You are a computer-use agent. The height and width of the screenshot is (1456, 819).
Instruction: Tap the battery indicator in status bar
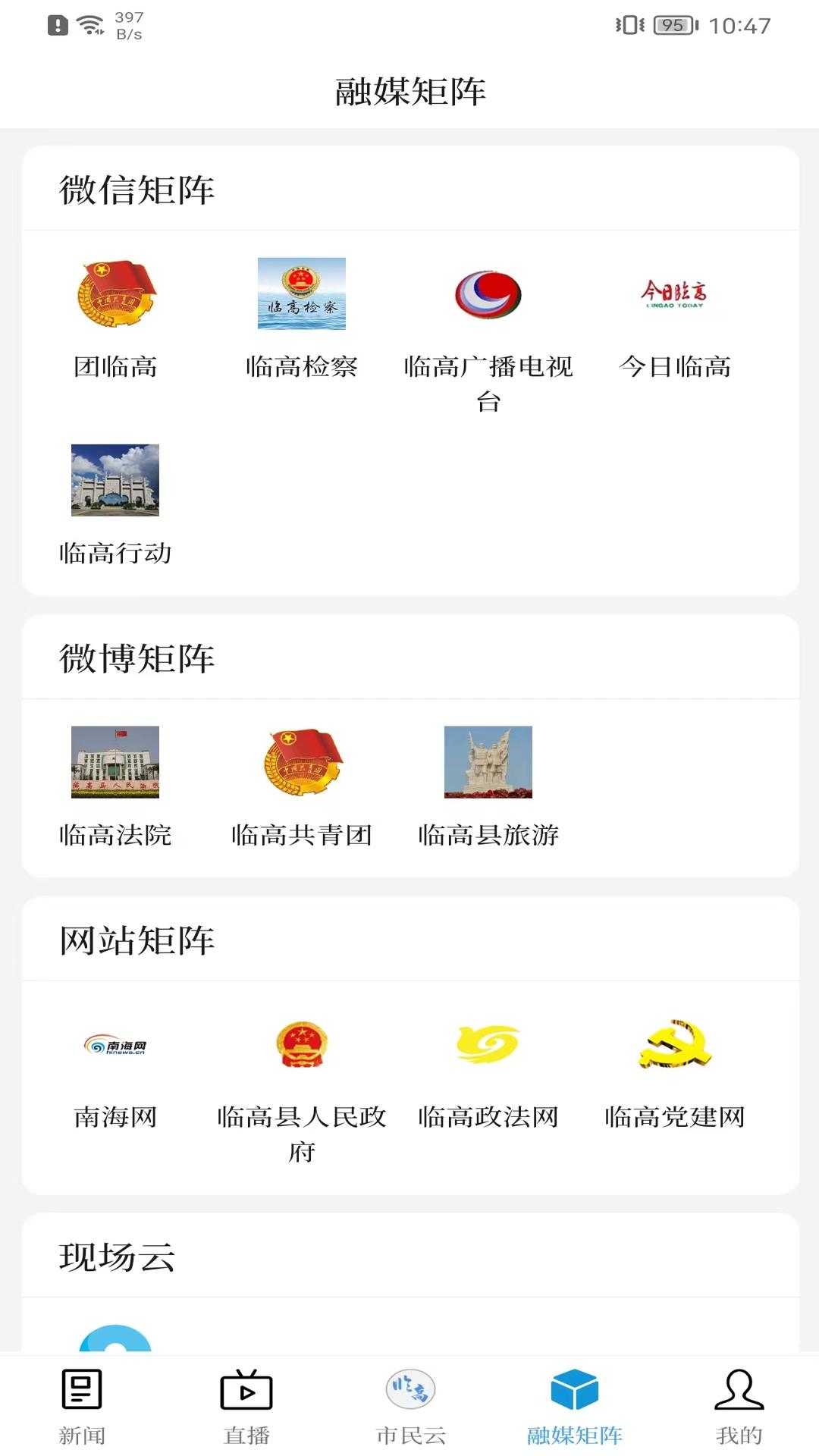[x=672, y=25]
